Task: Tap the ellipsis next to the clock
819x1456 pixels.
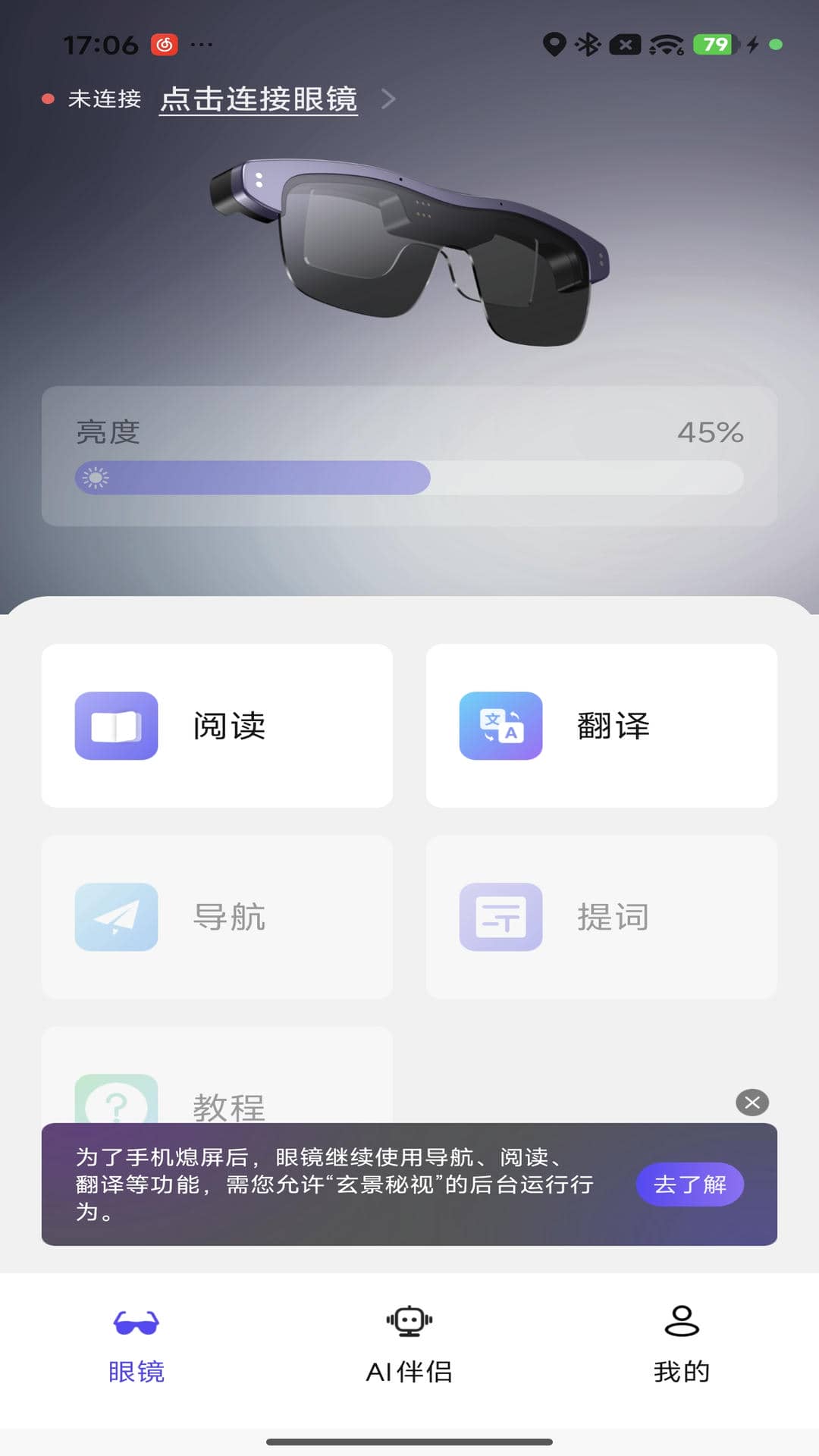Action: click(201, 45)
